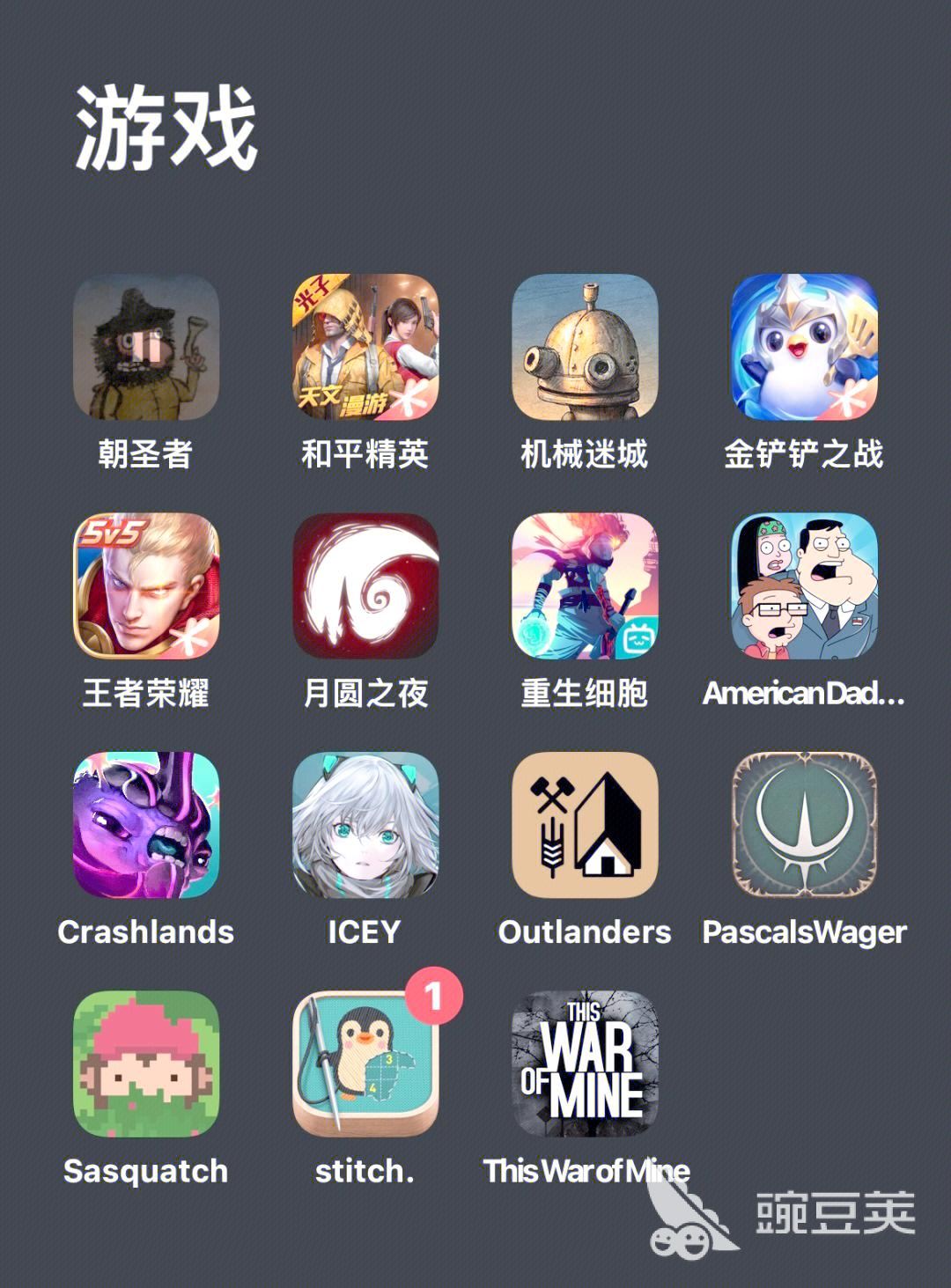Tap the 重生细胞 app icon
This screenshot has height=1288, width=951.
pos(585,586)
